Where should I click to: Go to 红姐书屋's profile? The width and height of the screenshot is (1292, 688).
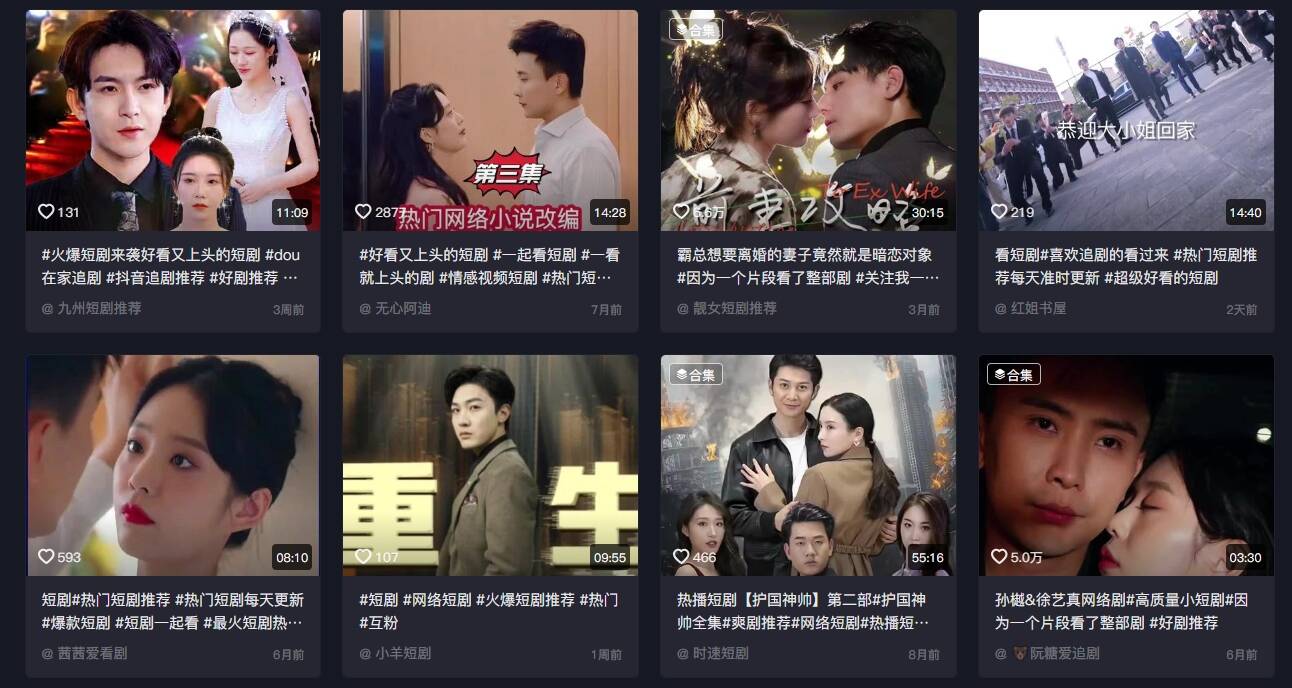point(1037,309)
